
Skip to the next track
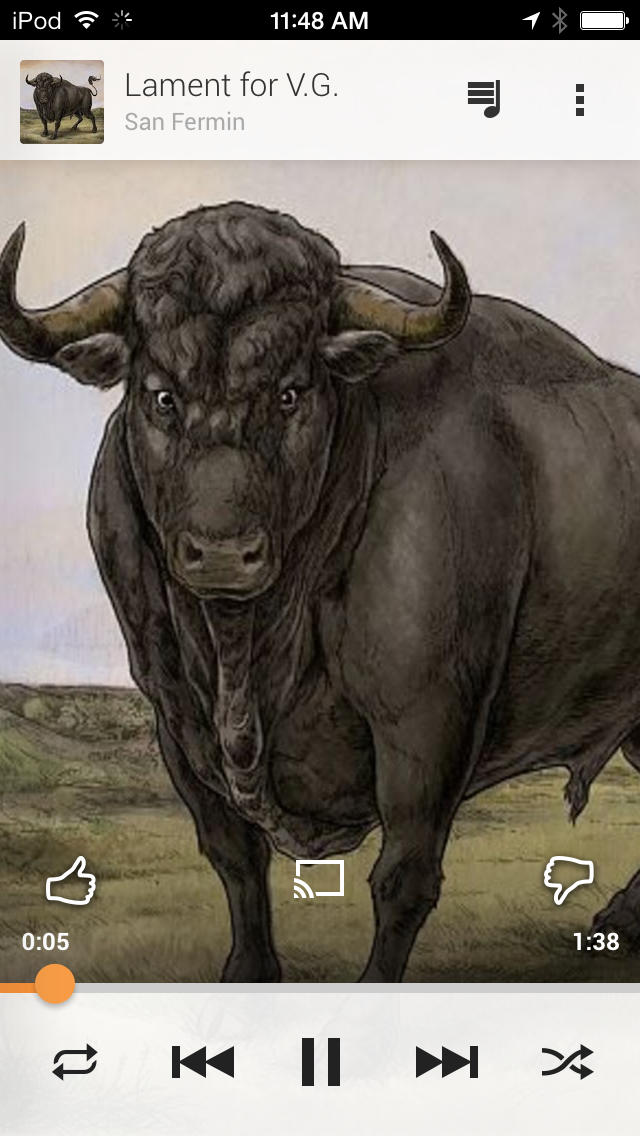click(x=446, y=1061)
